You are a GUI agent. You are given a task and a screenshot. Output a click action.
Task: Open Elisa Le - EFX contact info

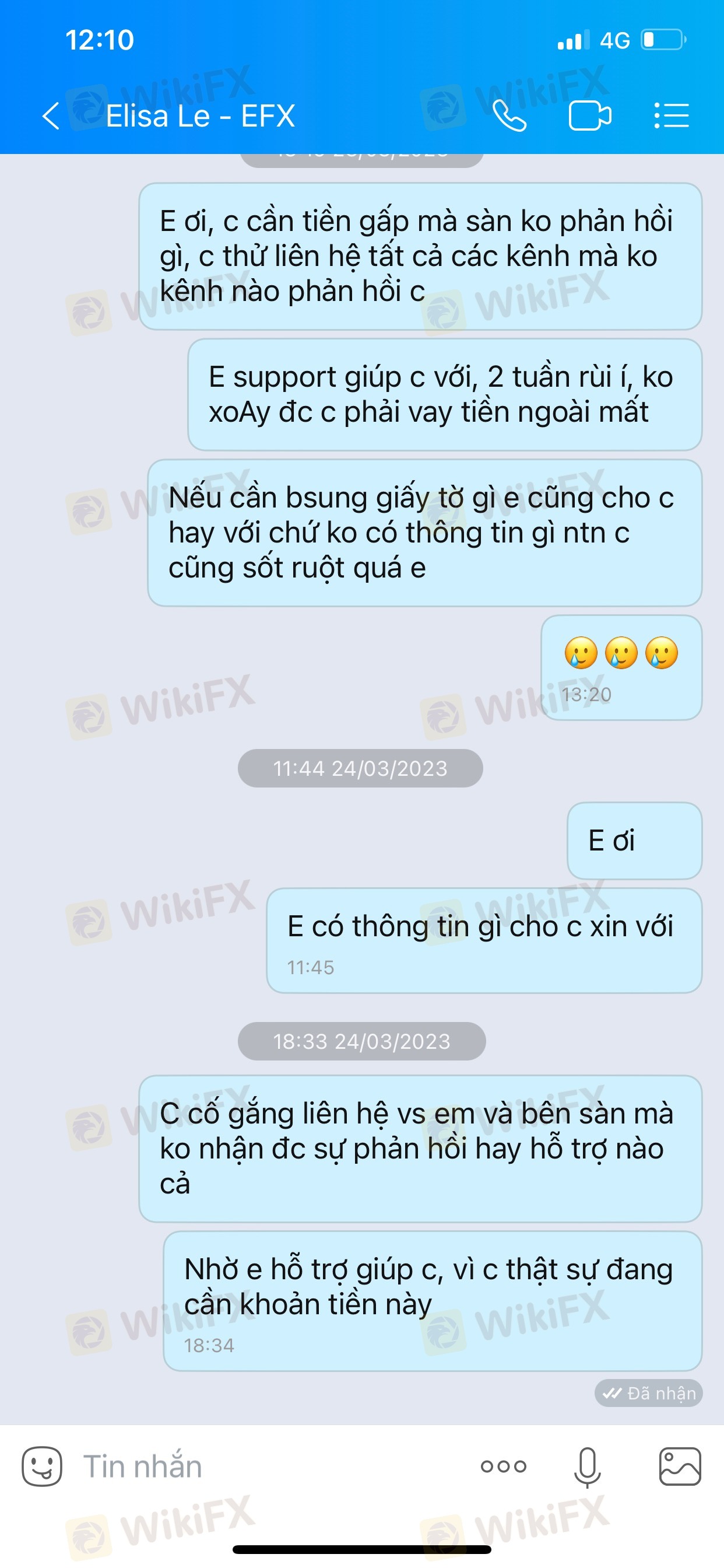[200, 116]
